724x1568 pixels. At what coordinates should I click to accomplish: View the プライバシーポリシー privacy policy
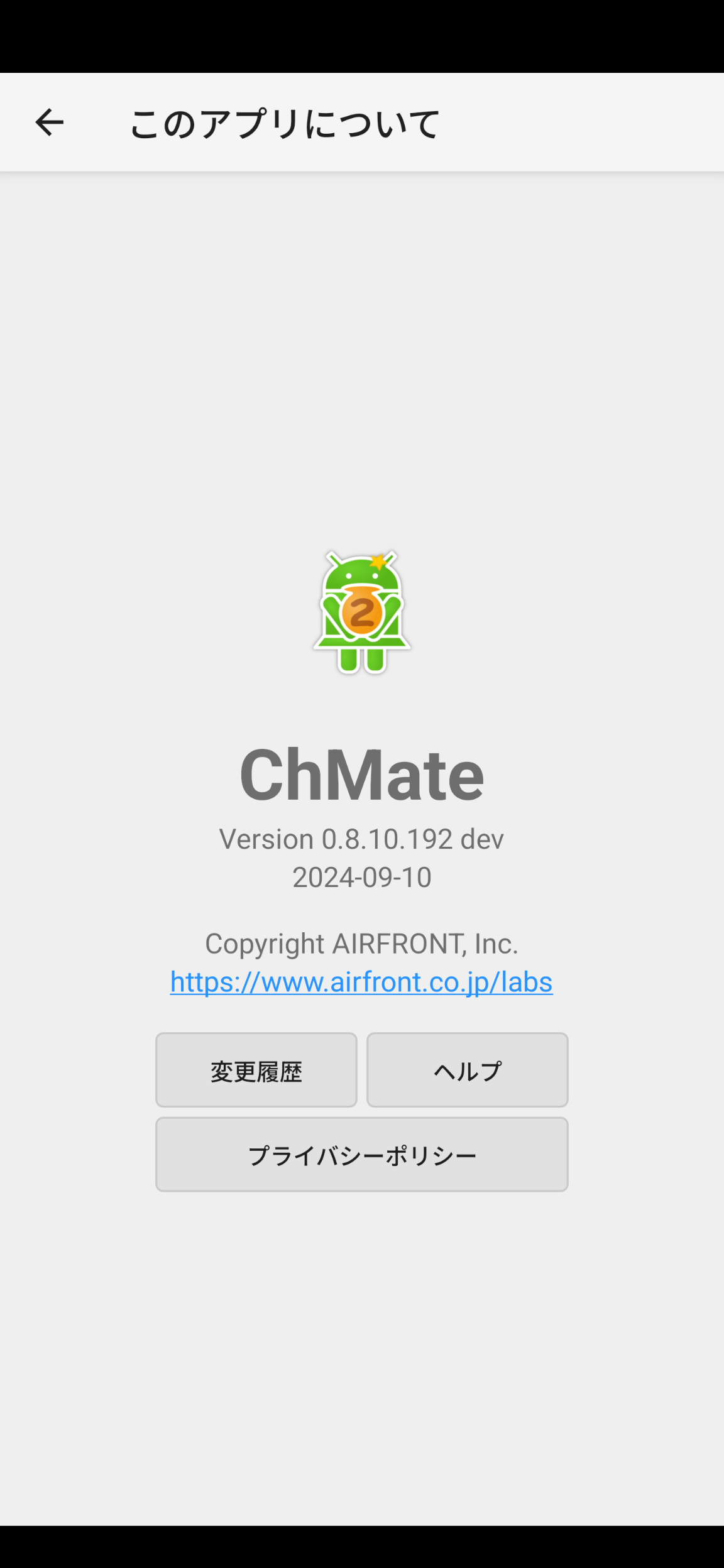(x=362, y=1155)
